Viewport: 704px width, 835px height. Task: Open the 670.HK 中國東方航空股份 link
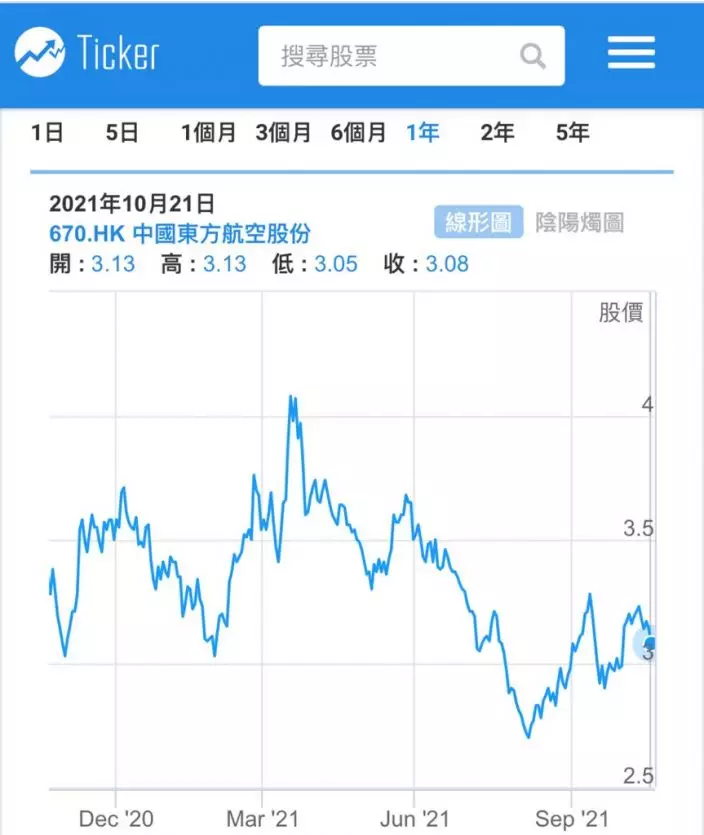(180, 234)
